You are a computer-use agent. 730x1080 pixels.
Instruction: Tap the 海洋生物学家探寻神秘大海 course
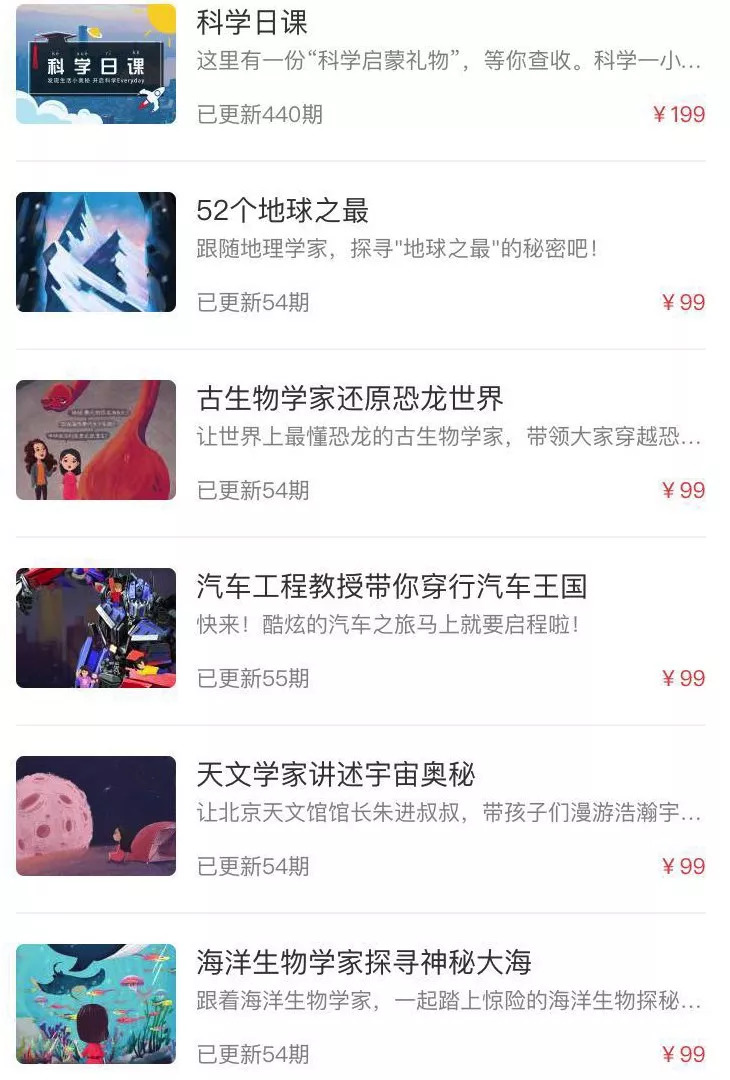[364, 963]
